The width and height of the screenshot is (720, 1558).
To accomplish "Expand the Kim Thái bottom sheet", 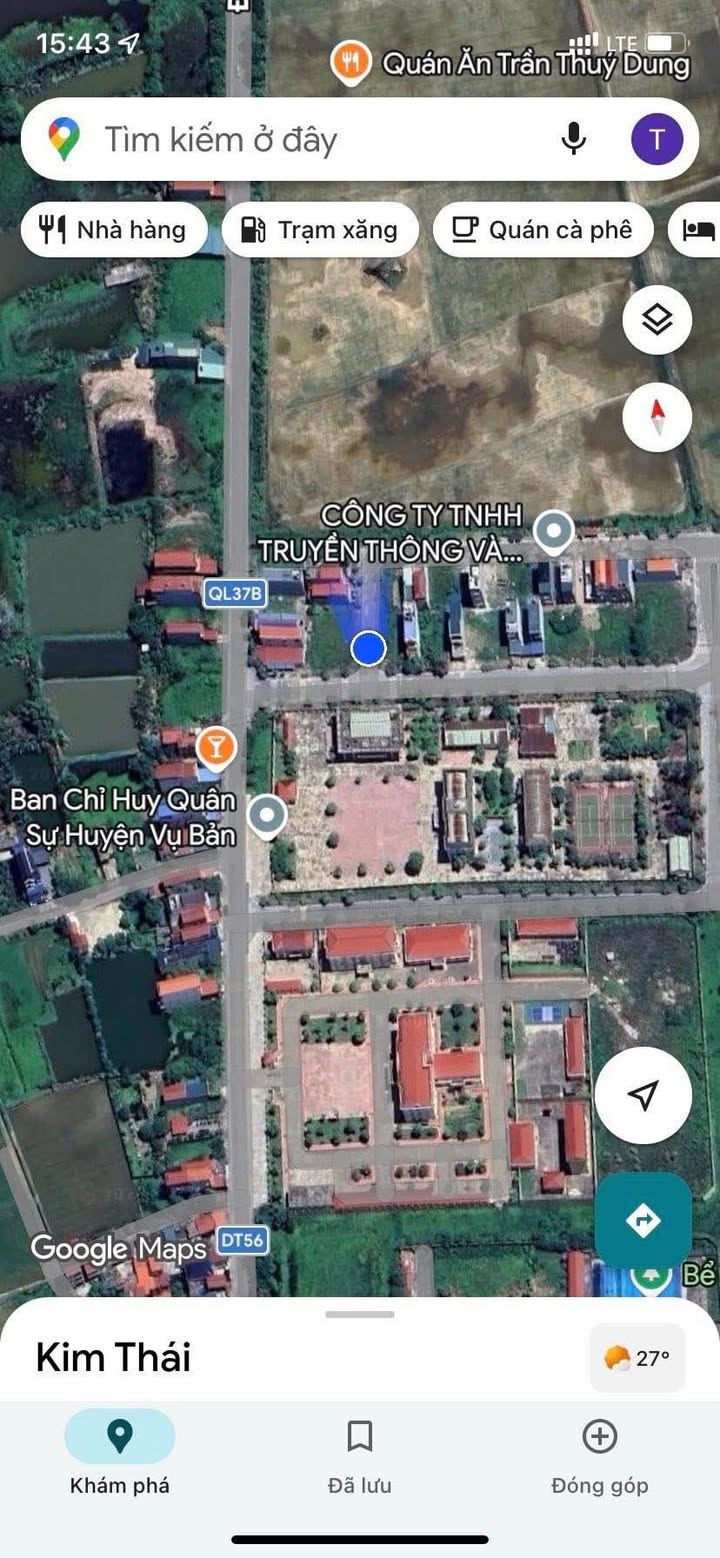I will (359, 1315).
